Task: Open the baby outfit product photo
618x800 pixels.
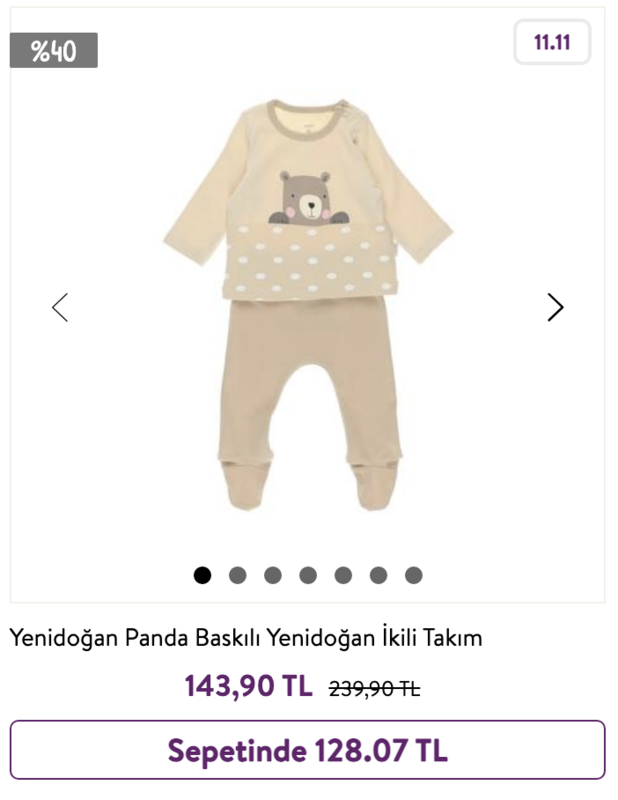Action: pyautogui.click(x=308, y=300)
